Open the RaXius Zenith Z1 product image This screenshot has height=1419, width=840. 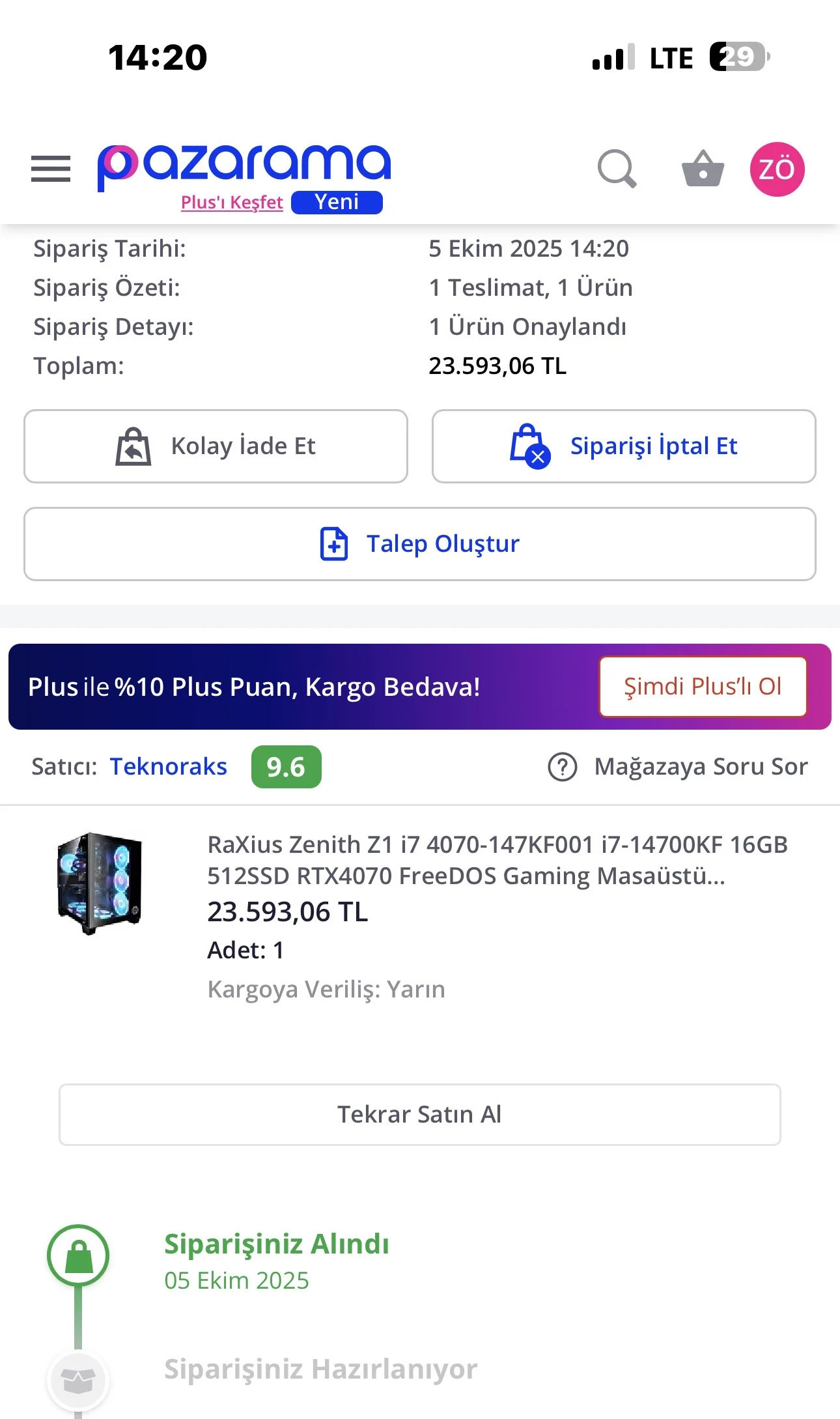pos(100,883)
